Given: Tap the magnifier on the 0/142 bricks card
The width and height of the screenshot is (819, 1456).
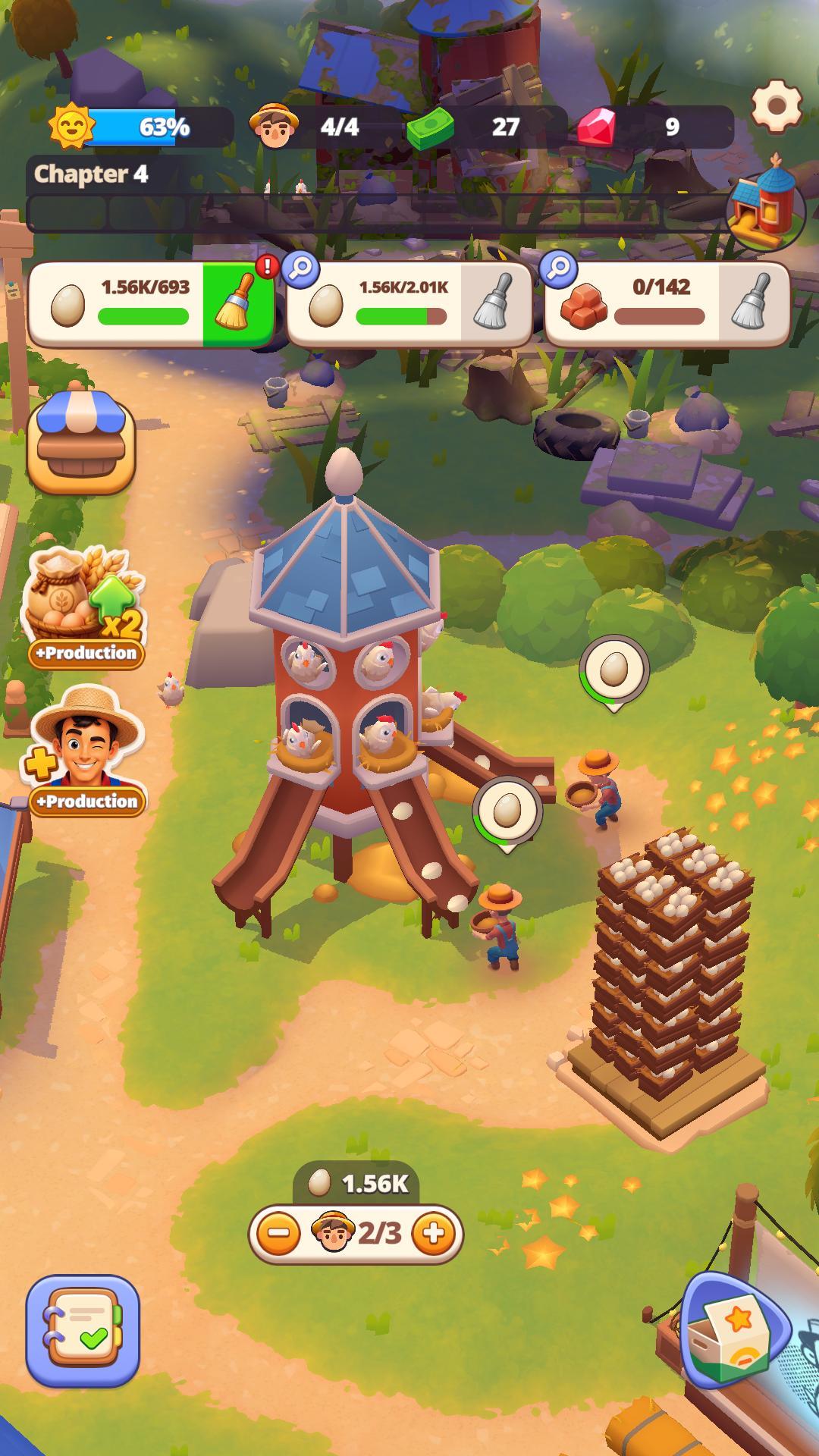Looking at the screenshot, I should pos(559,268).
